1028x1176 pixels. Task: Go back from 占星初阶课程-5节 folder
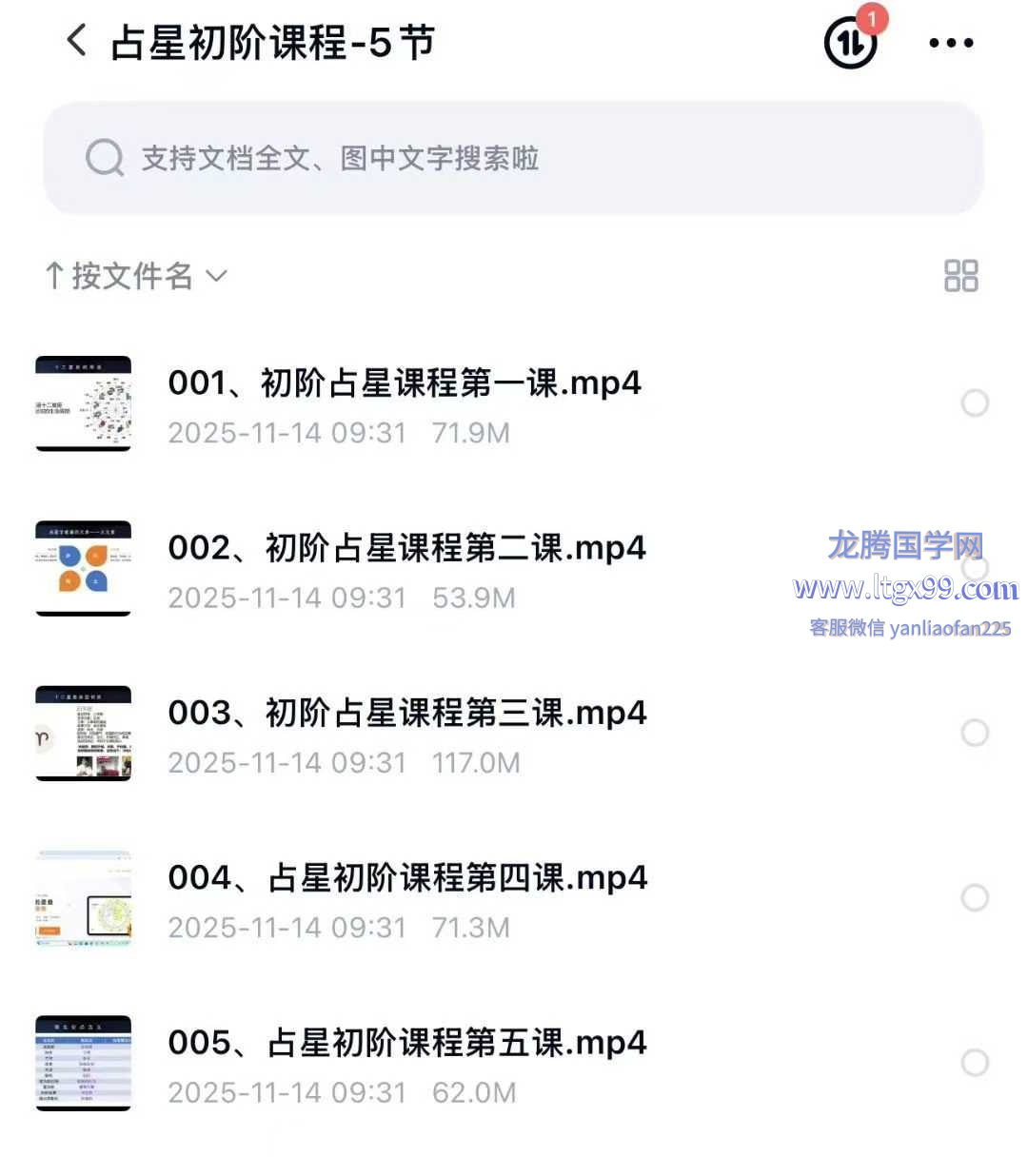(77, 42)
